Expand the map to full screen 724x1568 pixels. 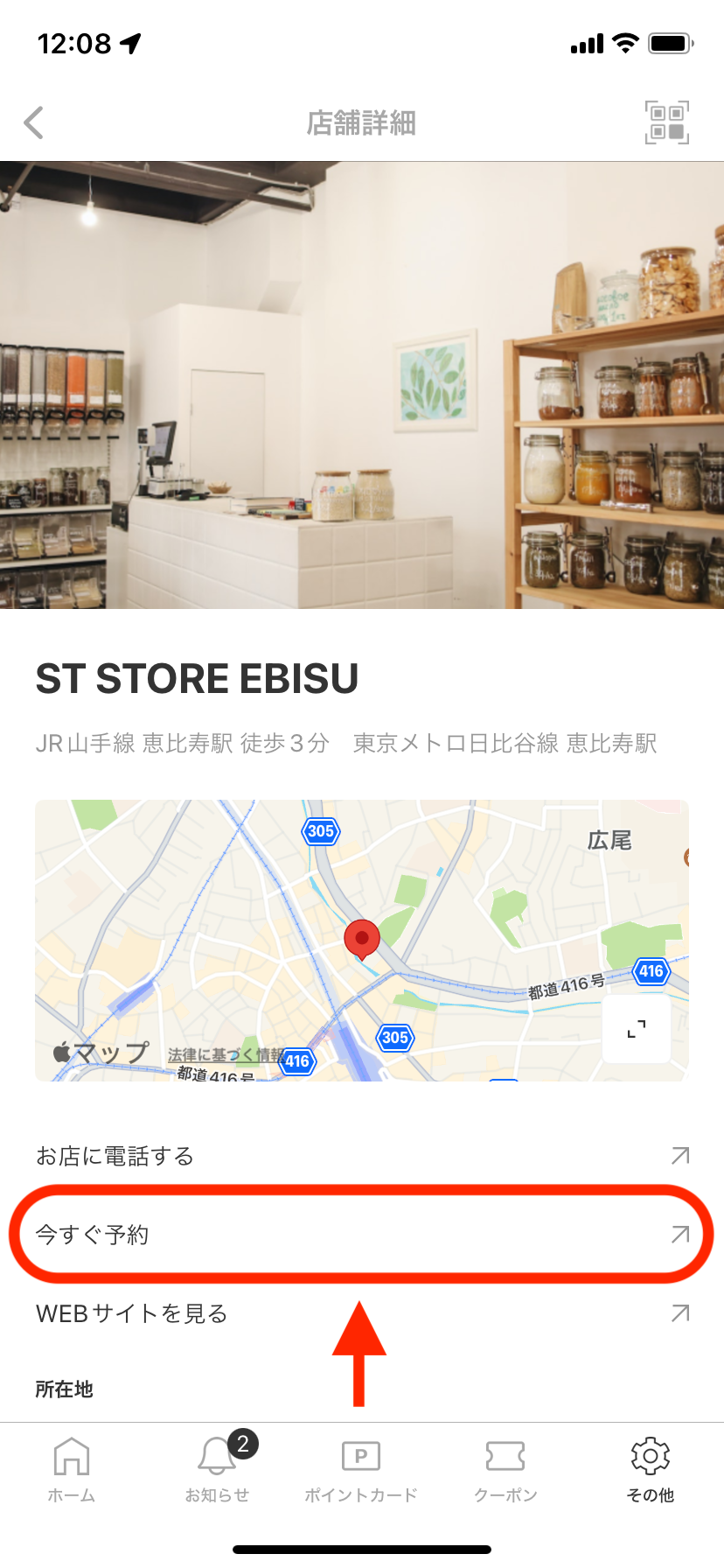coord(637,1029)
